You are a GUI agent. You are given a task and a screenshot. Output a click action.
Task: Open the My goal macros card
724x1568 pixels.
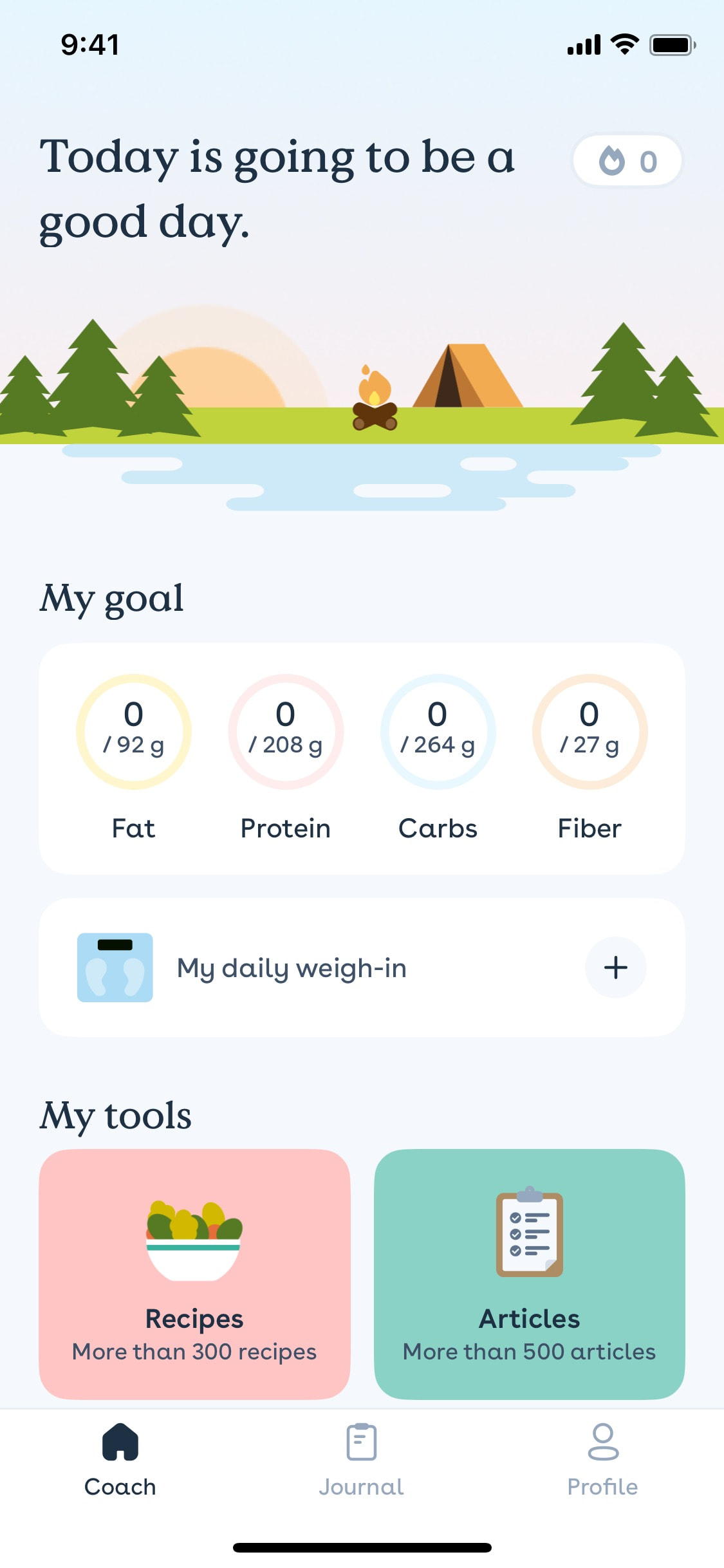[362, 758]
